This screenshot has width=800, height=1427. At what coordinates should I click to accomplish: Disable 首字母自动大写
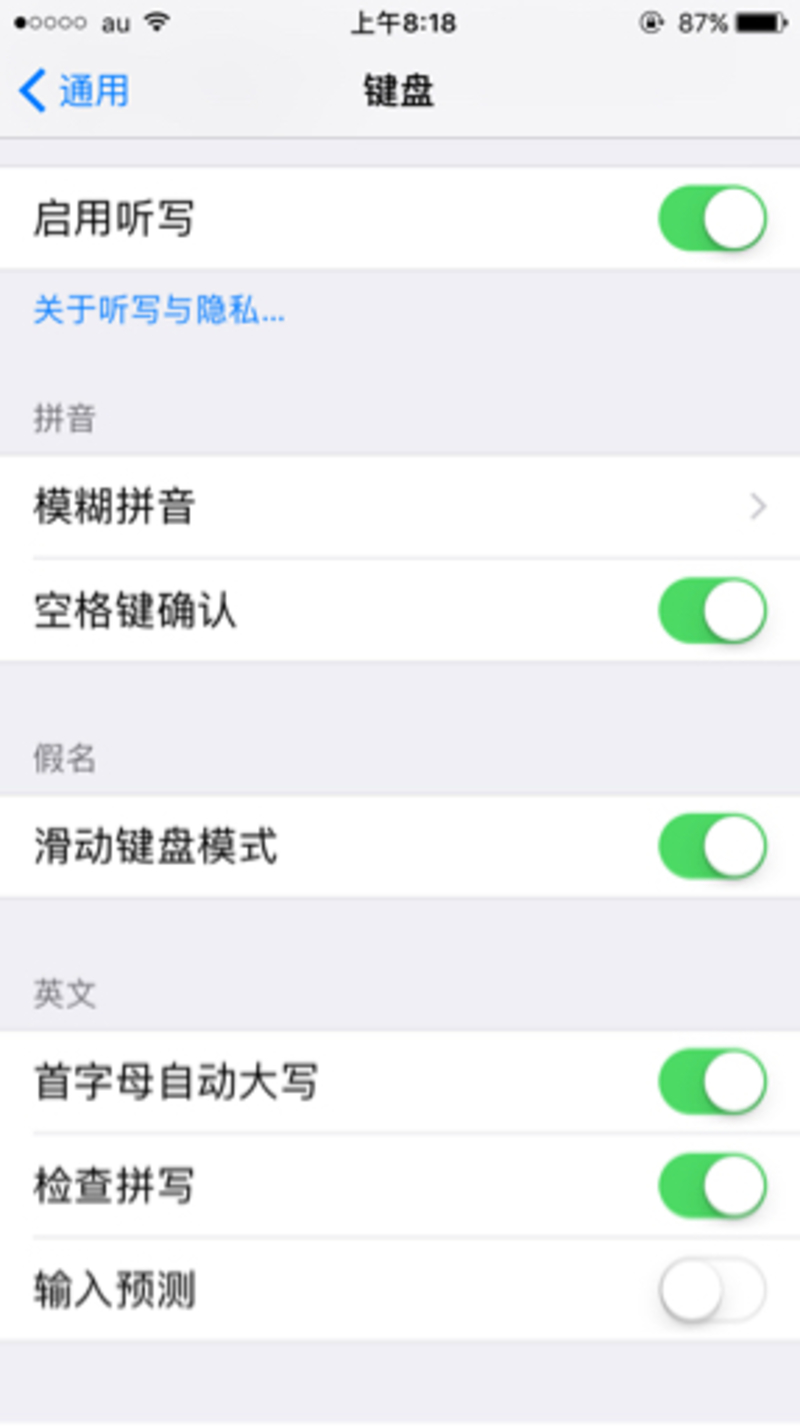(x=712, y=1082)
